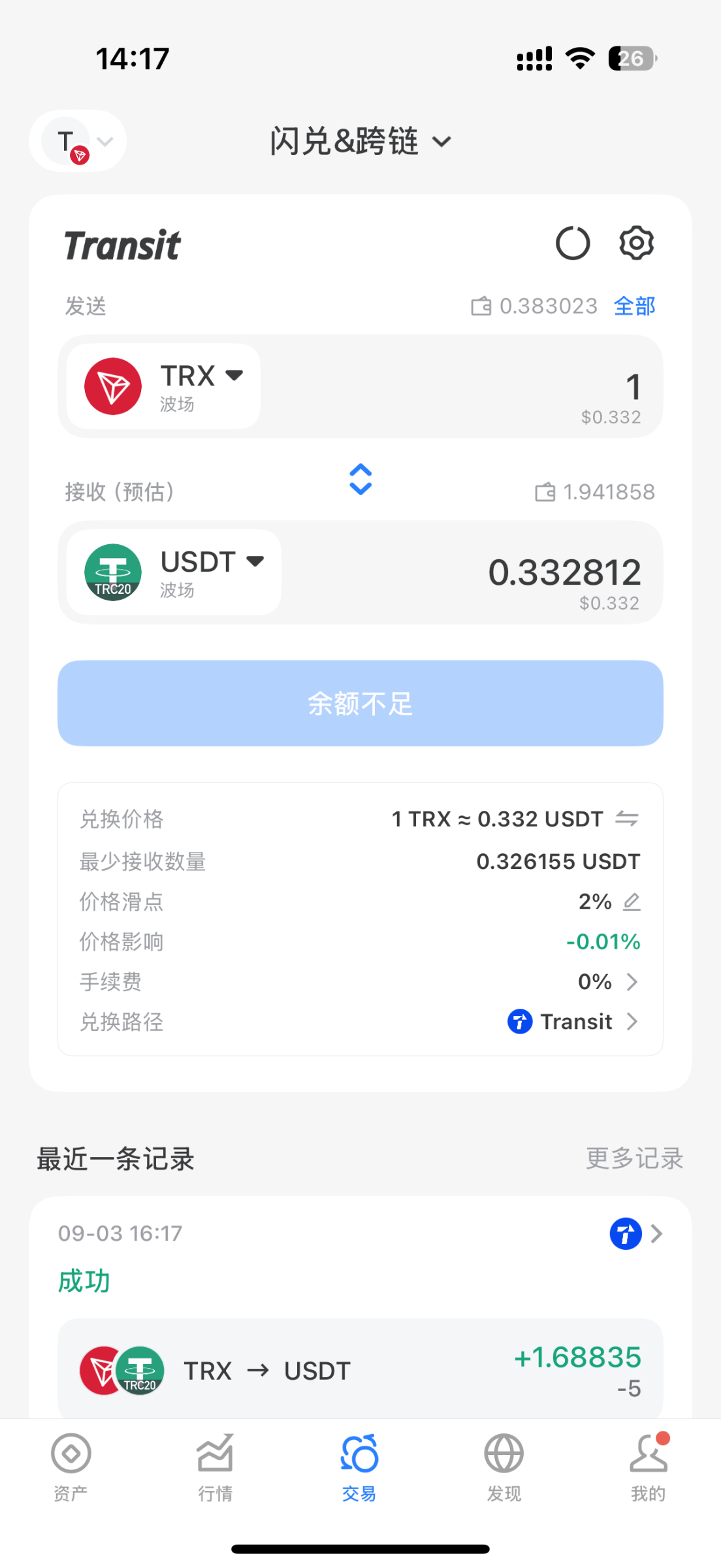Flip send and receive tokens
Screen dimensions: 721x1568
point(360,480)
